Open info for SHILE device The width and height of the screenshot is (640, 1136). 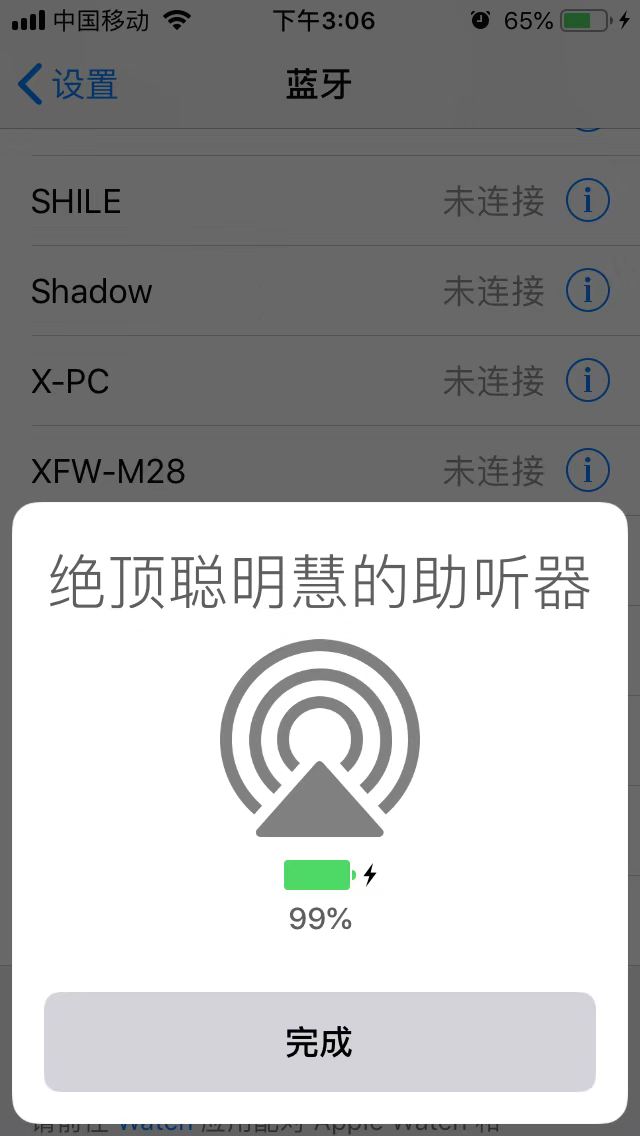[588, 201]
